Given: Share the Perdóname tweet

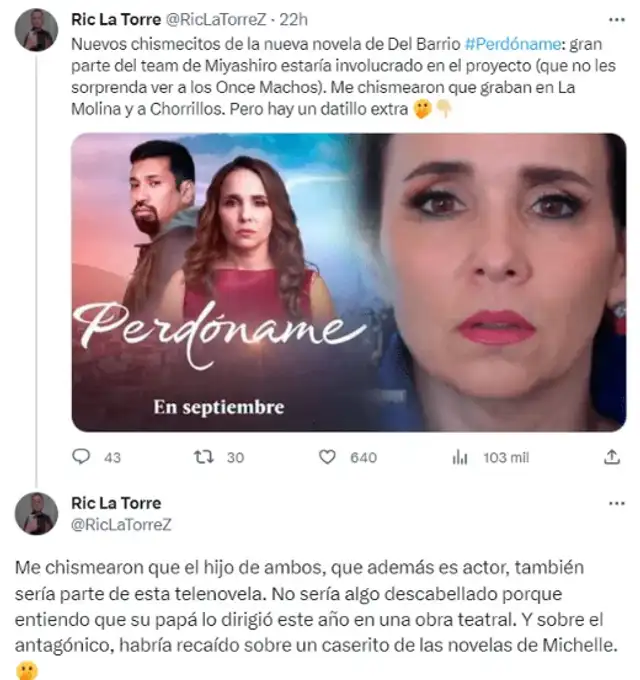Looking at the screenshot, I should (x=612, y=457).
